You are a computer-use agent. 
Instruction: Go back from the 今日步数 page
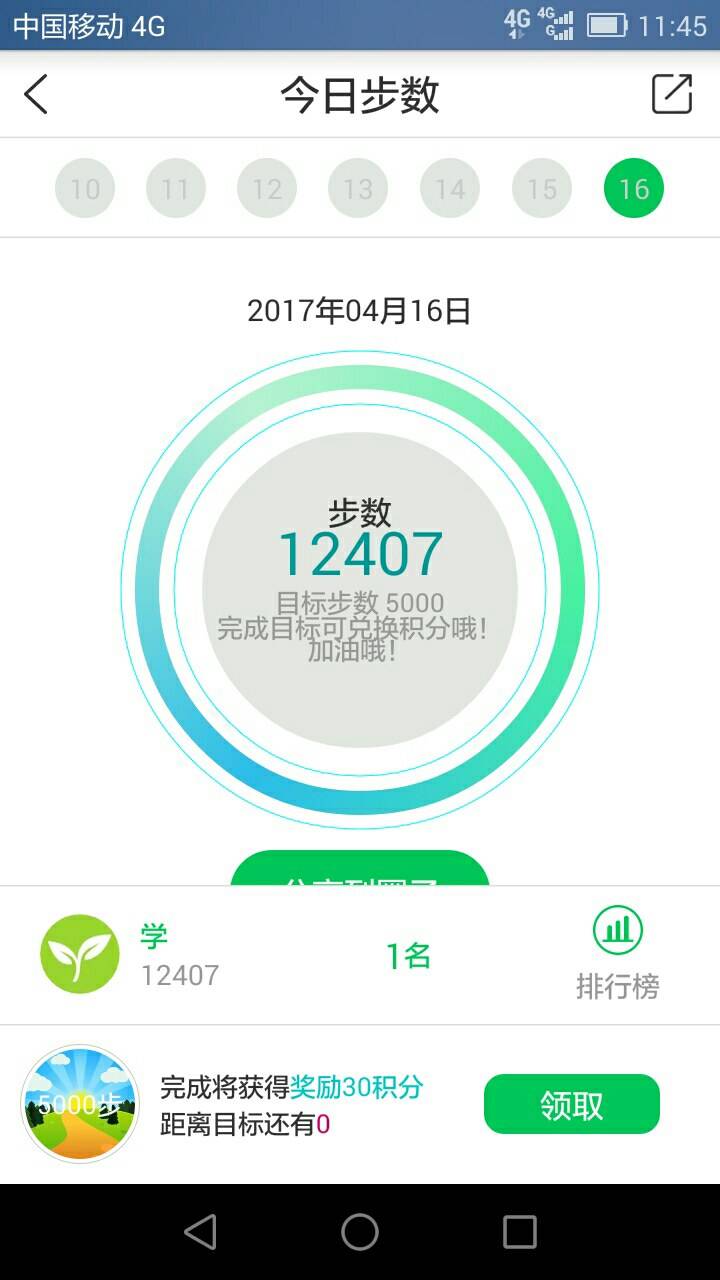coord(36,95)
